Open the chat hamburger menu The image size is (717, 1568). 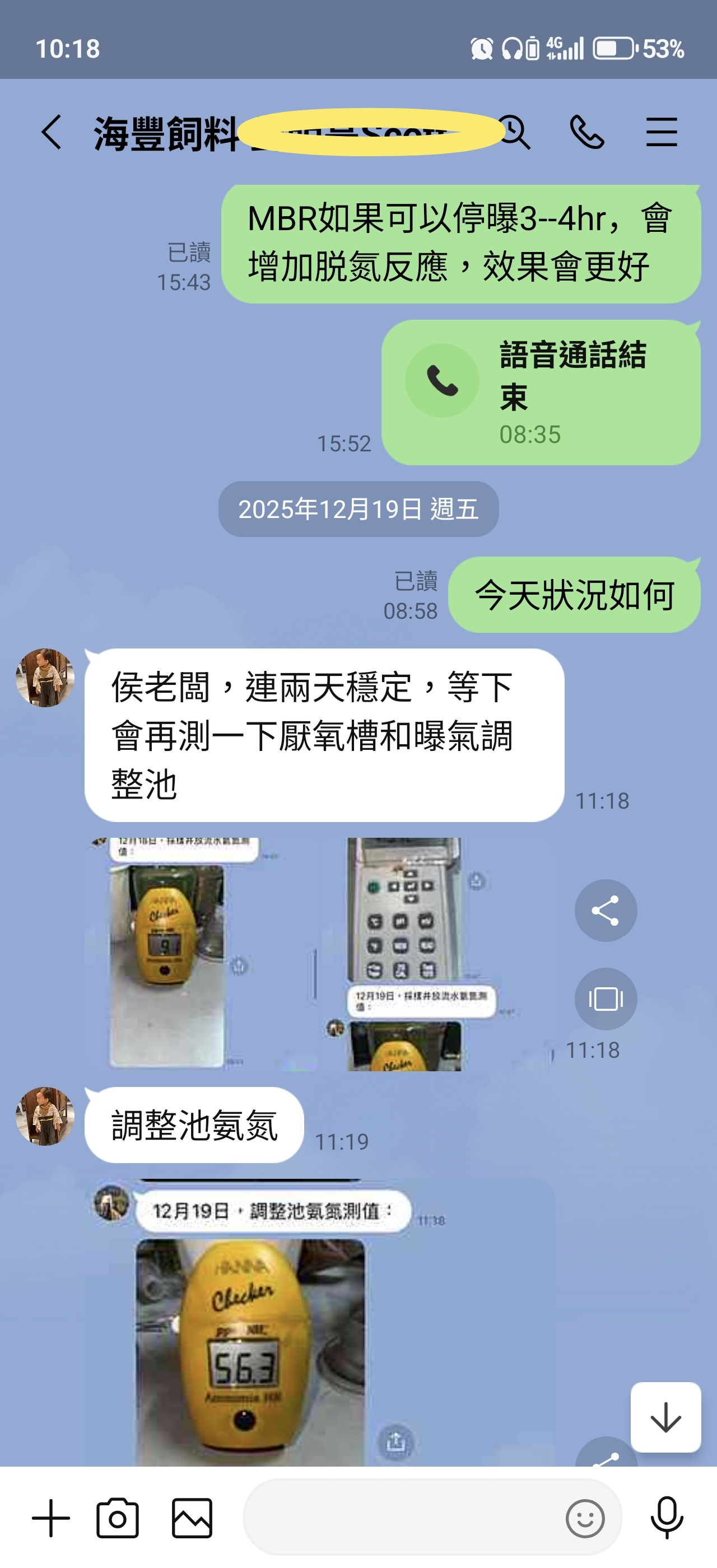point(662,132)
